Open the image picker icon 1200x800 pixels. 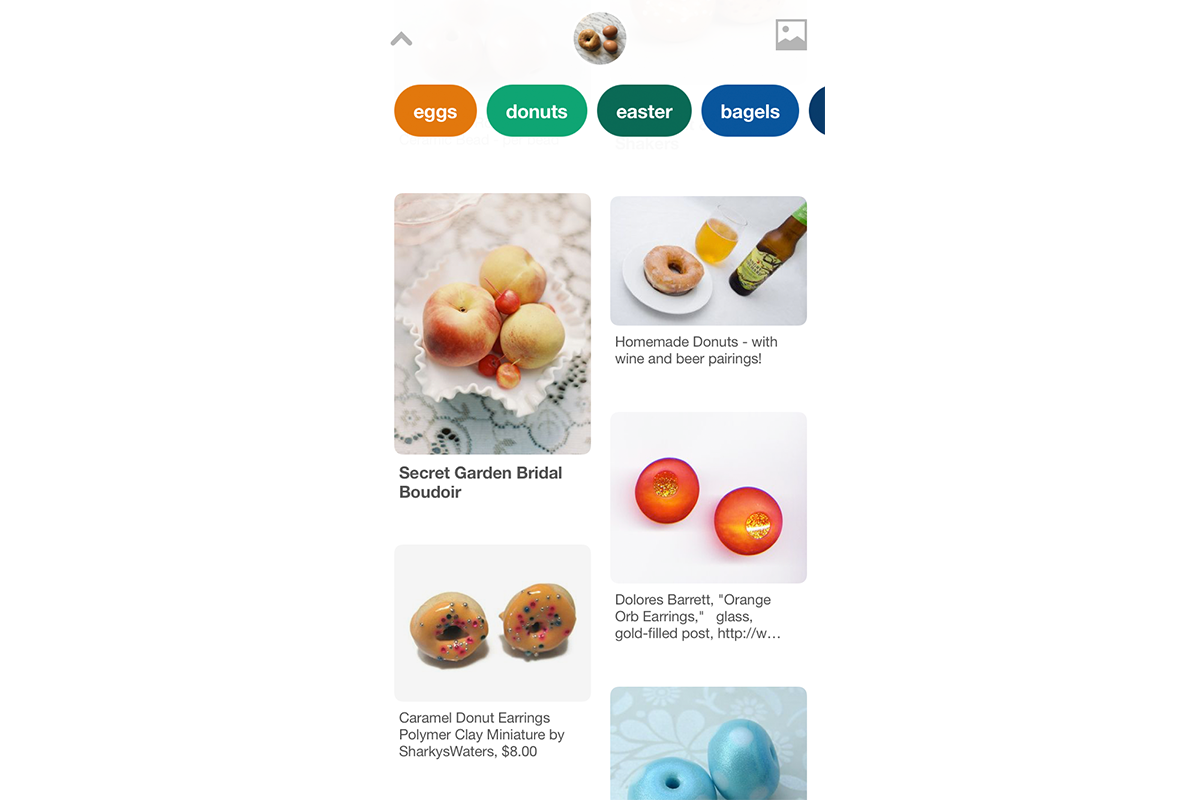(791, 35)
